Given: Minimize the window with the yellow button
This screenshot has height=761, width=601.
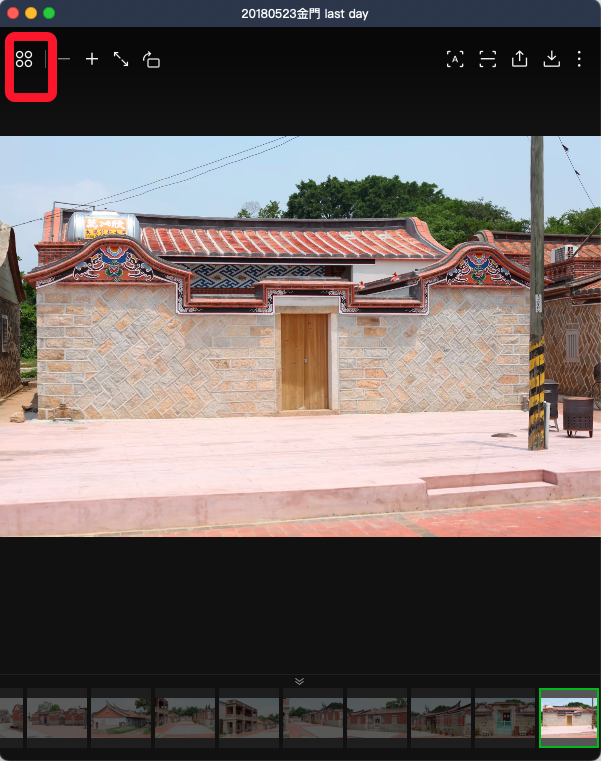Looking at the screenshot, I should [x=31, y=13].
